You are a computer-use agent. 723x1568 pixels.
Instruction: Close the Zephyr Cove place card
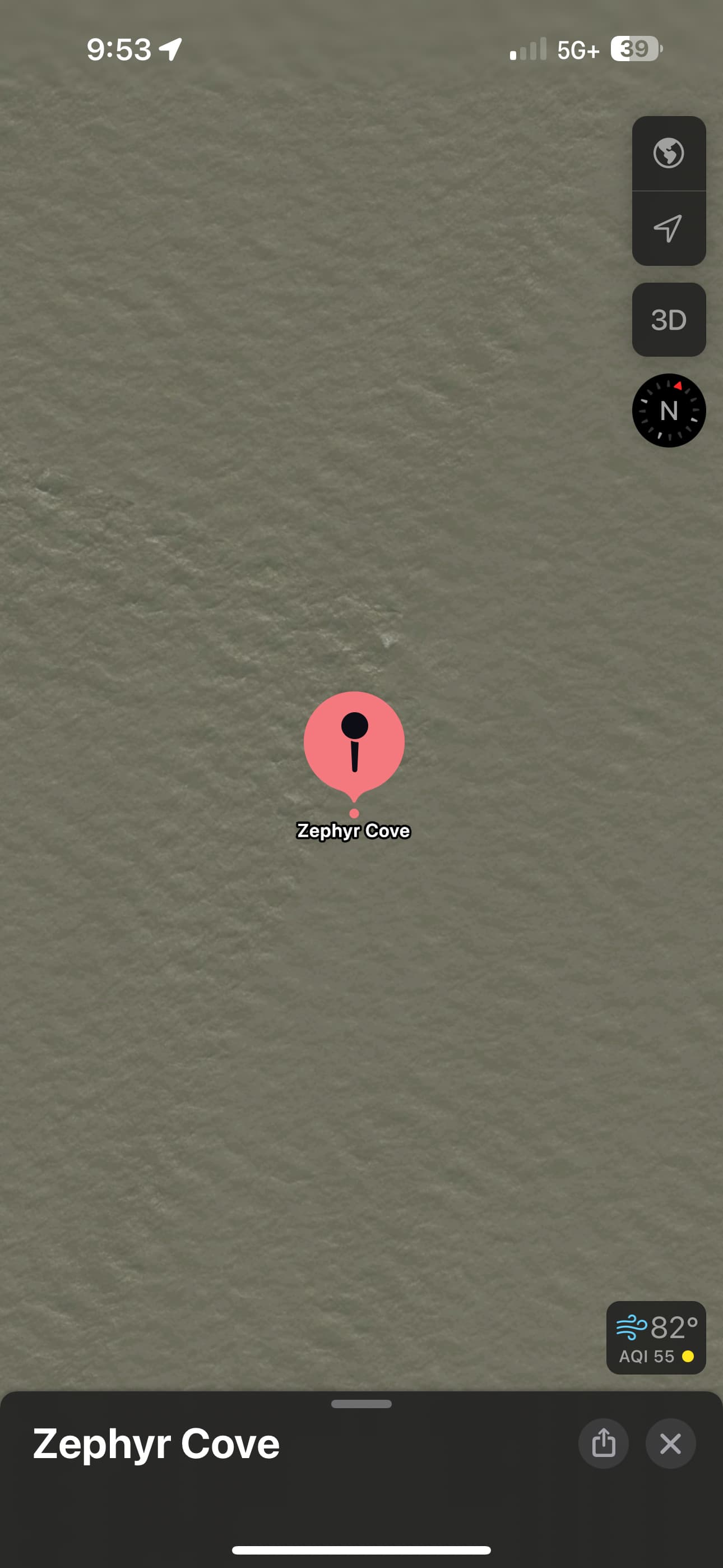tap(670, 1443)
